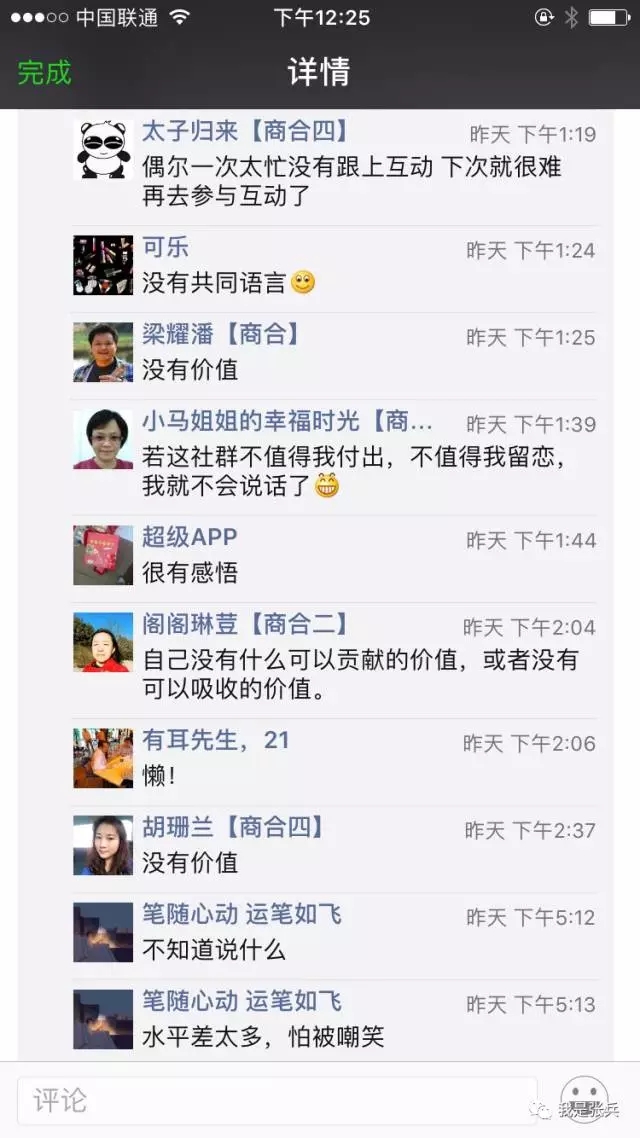Tap the 评论 comment input field
Viewport: 640px width, 1138px height.
click(277, 1101)
